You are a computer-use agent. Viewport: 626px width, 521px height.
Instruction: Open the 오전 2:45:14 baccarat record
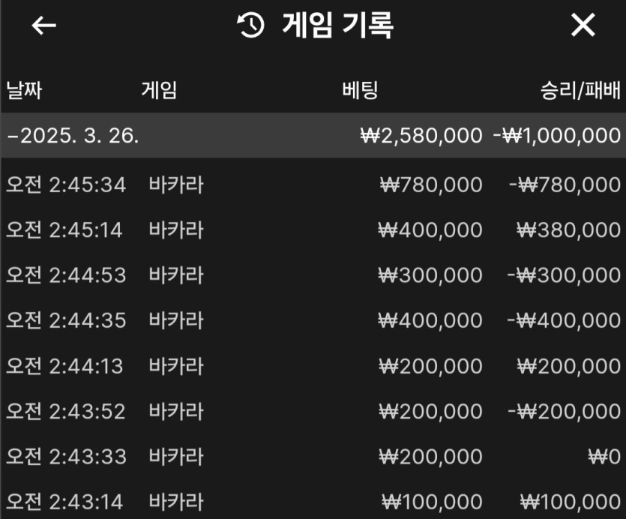click(312, 230)
